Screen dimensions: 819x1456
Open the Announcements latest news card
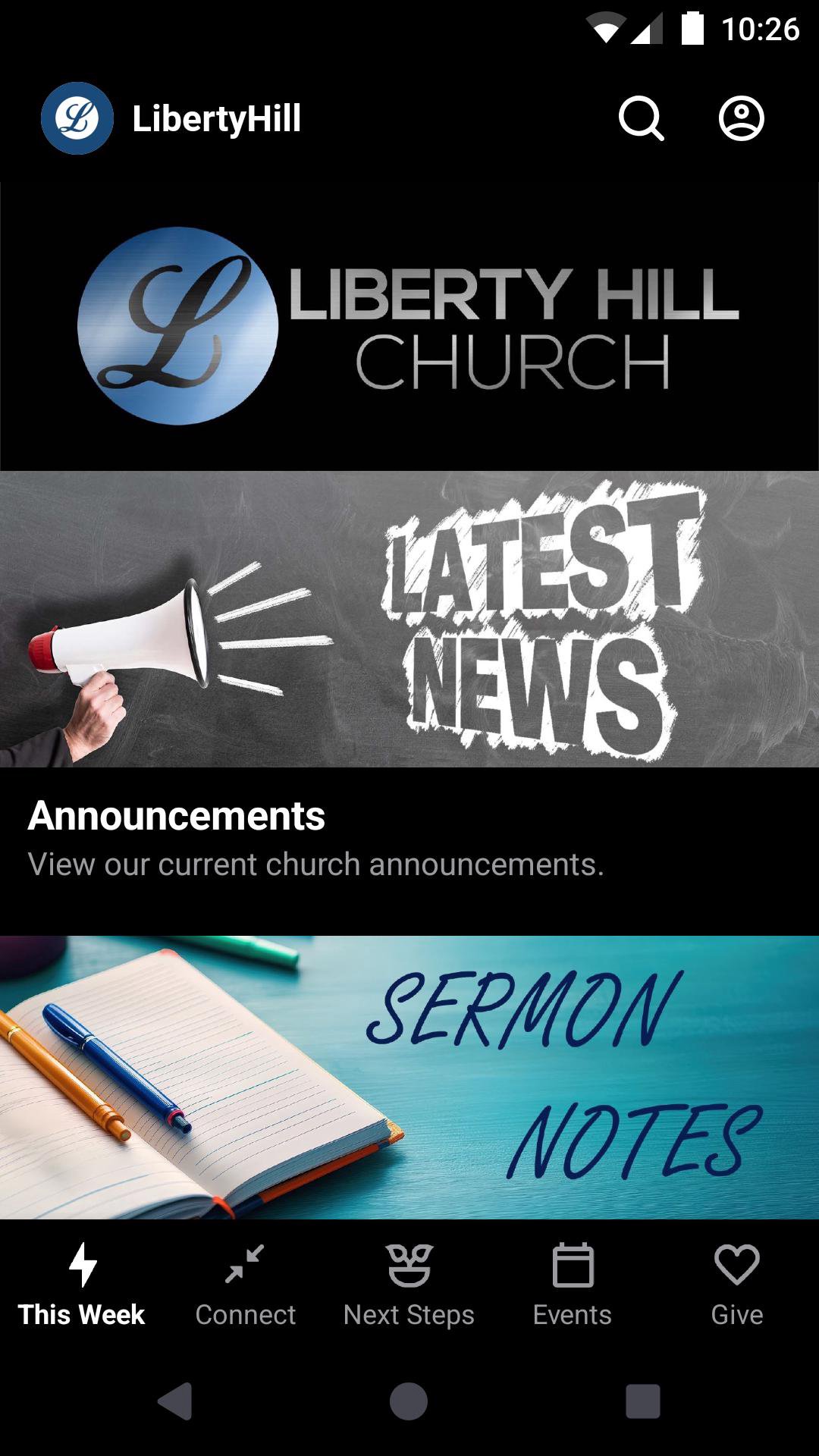(409, 675)
